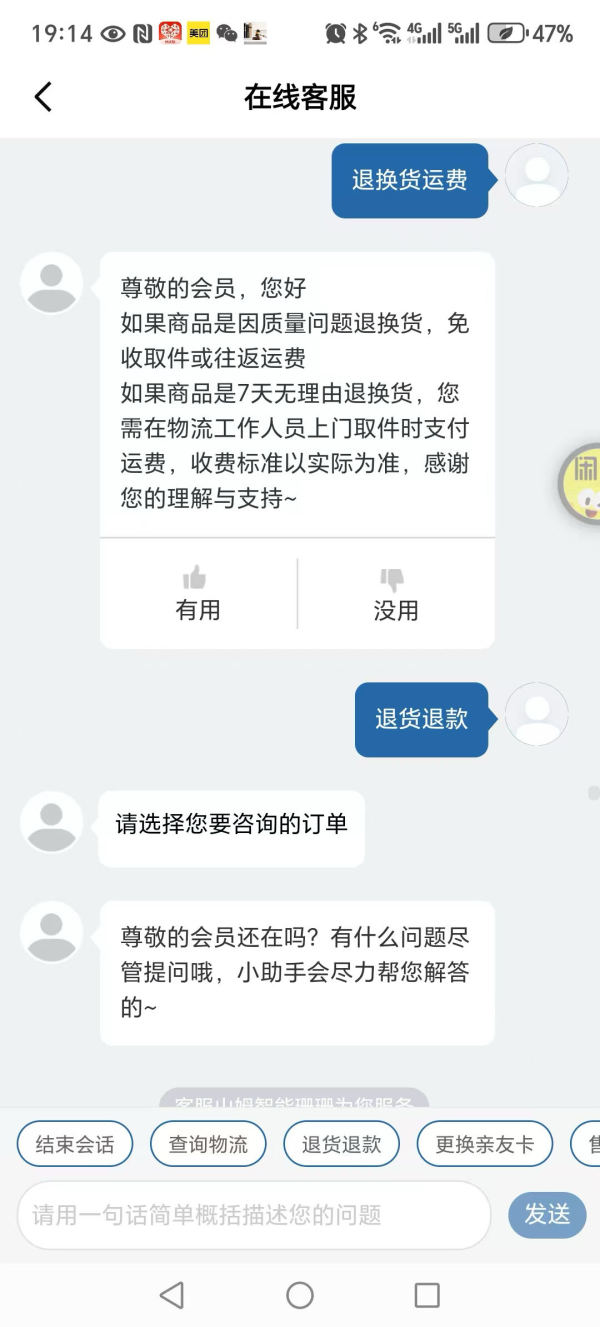
Task: Open the 更换亲友卡 shortcut
Action: pyautogui.click(x=484, y=1144)
